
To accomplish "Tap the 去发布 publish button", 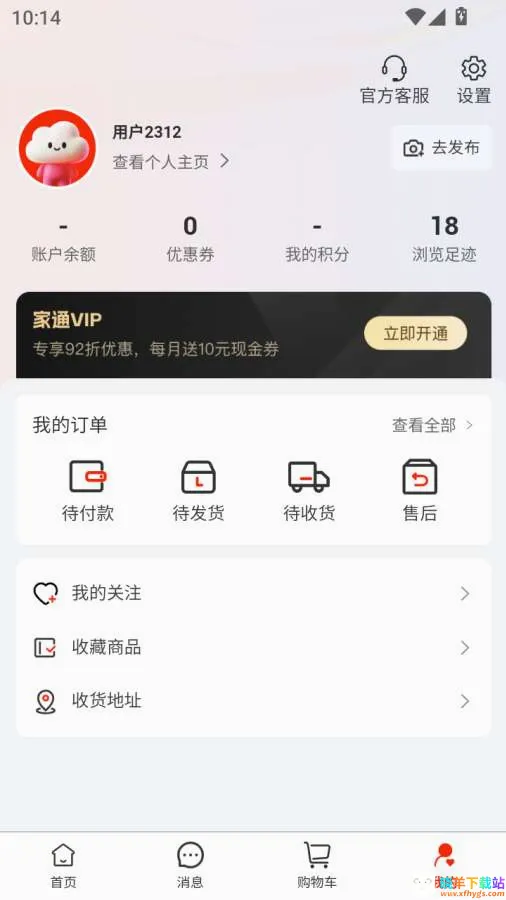I will point(442,148).
